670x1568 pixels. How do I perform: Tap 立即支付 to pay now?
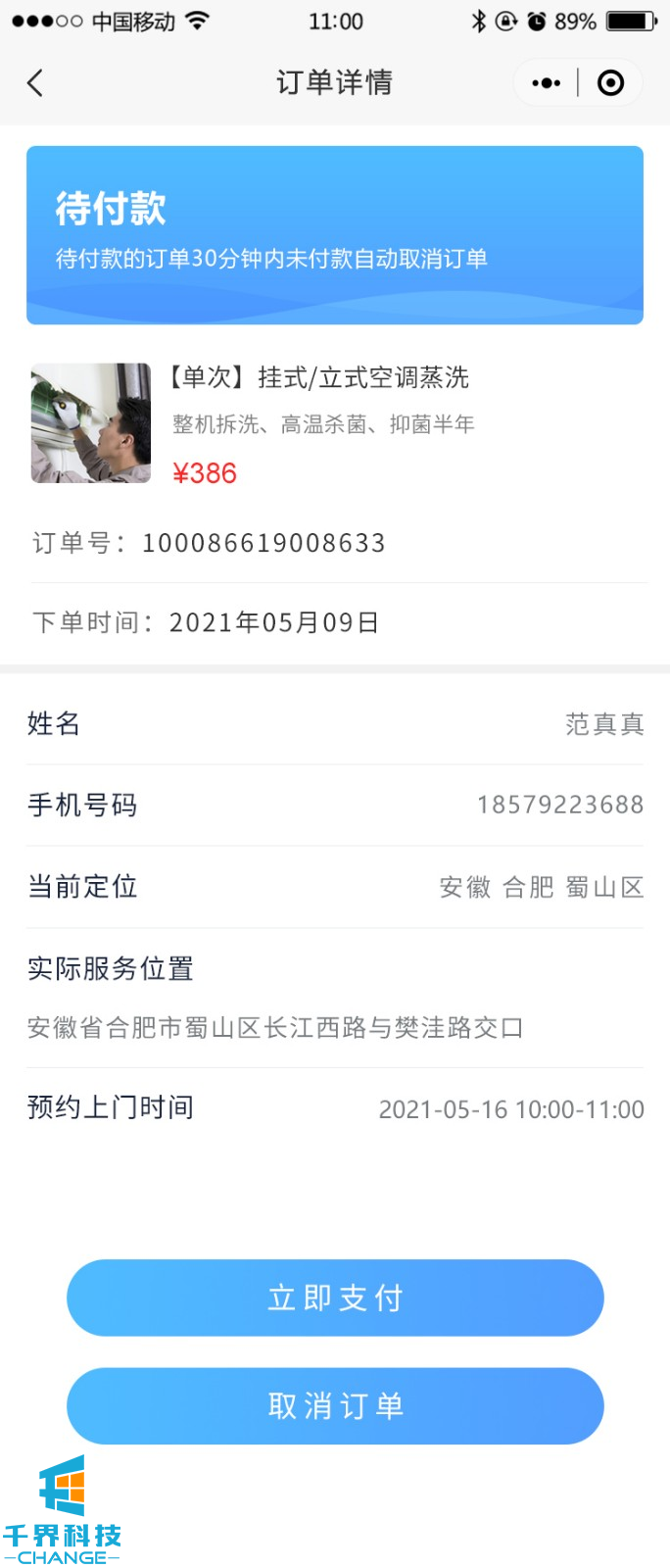click(x=335, y=1298)
